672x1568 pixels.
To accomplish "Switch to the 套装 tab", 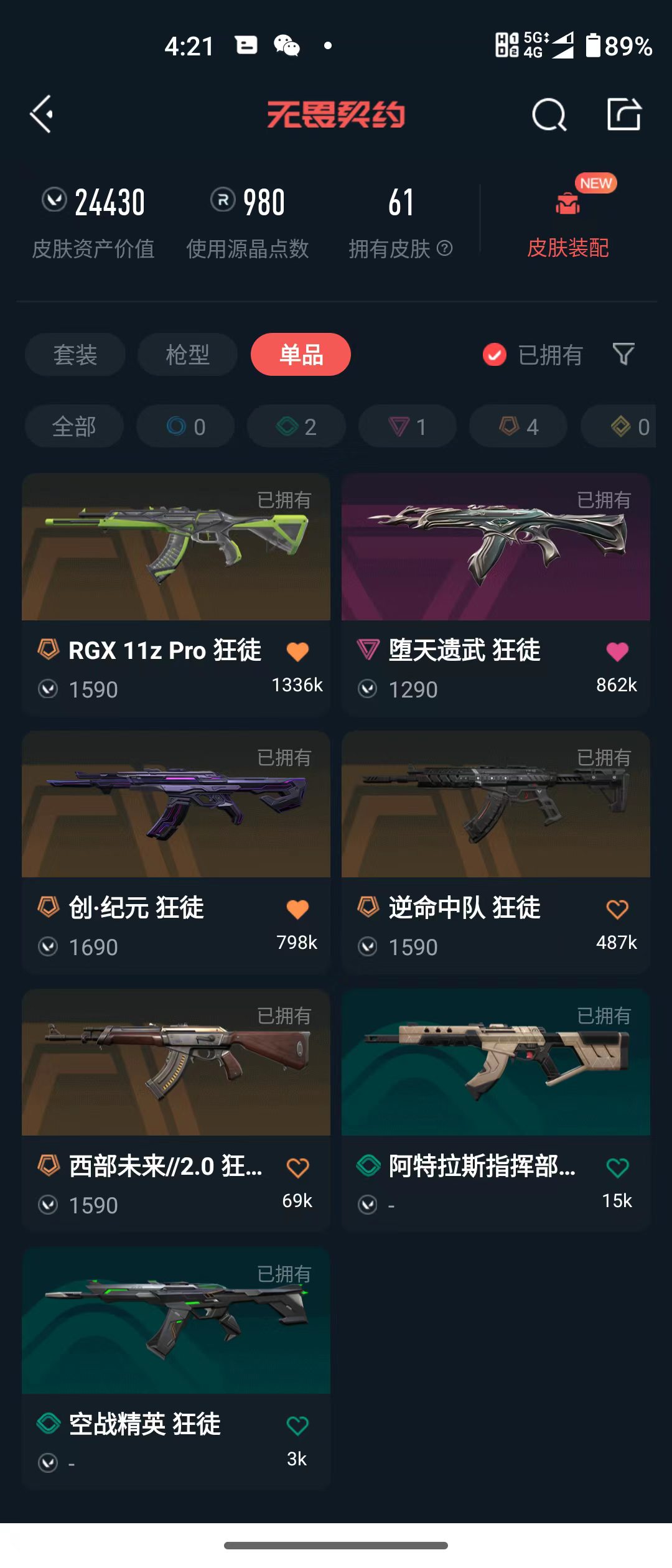I will click(75, 355).
